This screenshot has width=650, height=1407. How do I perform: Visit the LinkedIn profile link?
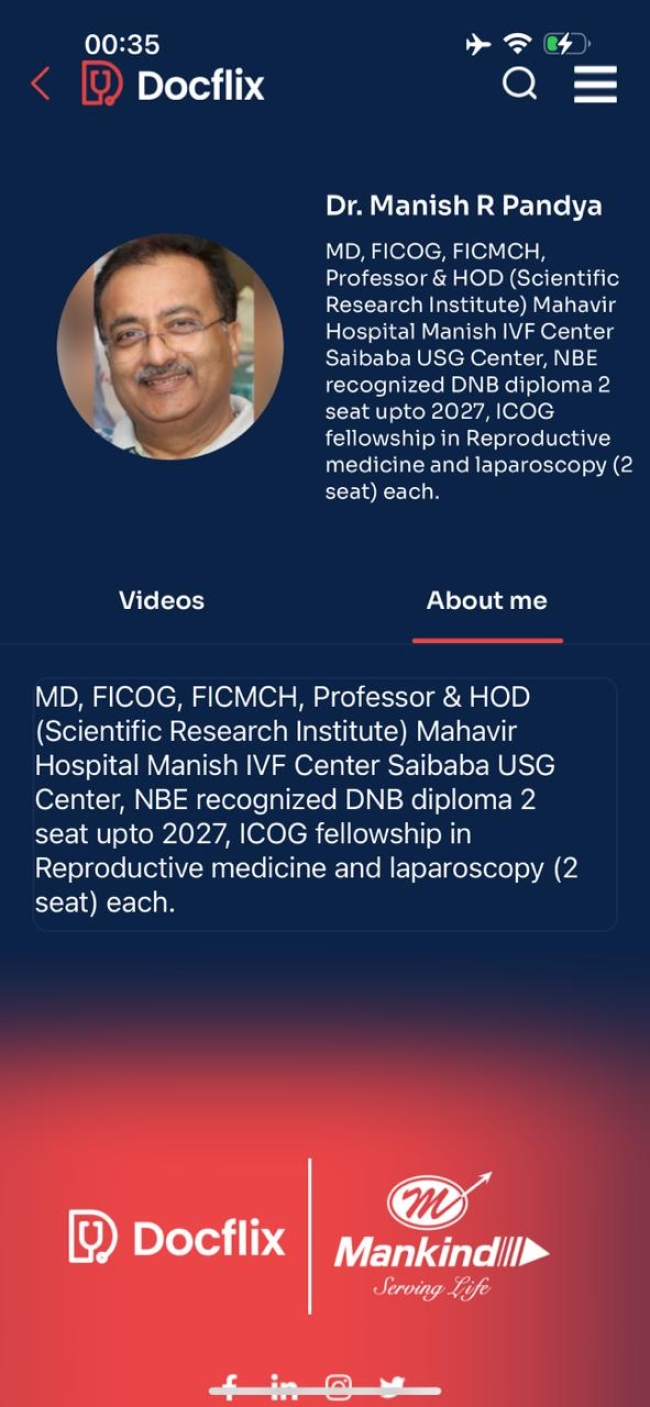click(x=284, y=1387)
